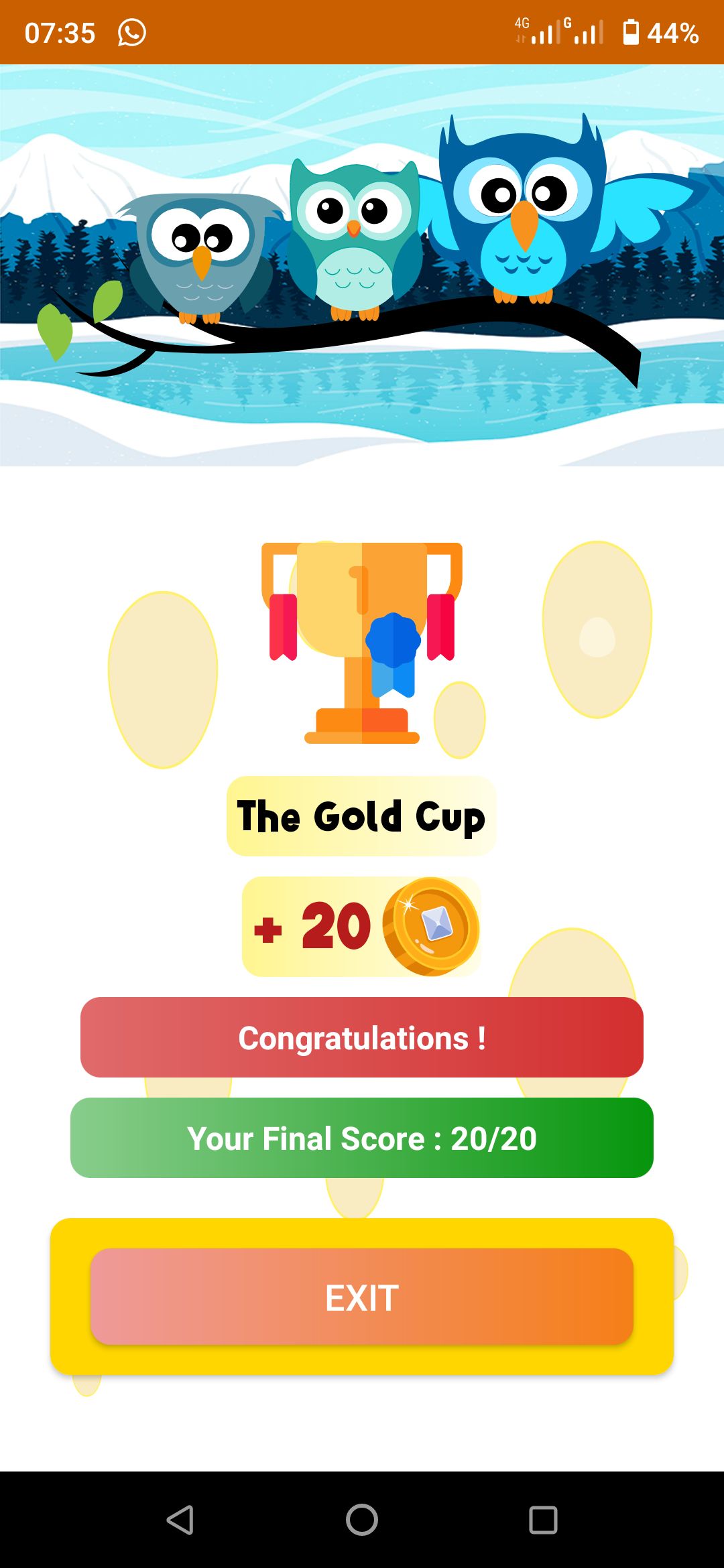This screenshot has height=1568, width=724.
Task: Go to the home screen
Action: tap(362, 1520)
